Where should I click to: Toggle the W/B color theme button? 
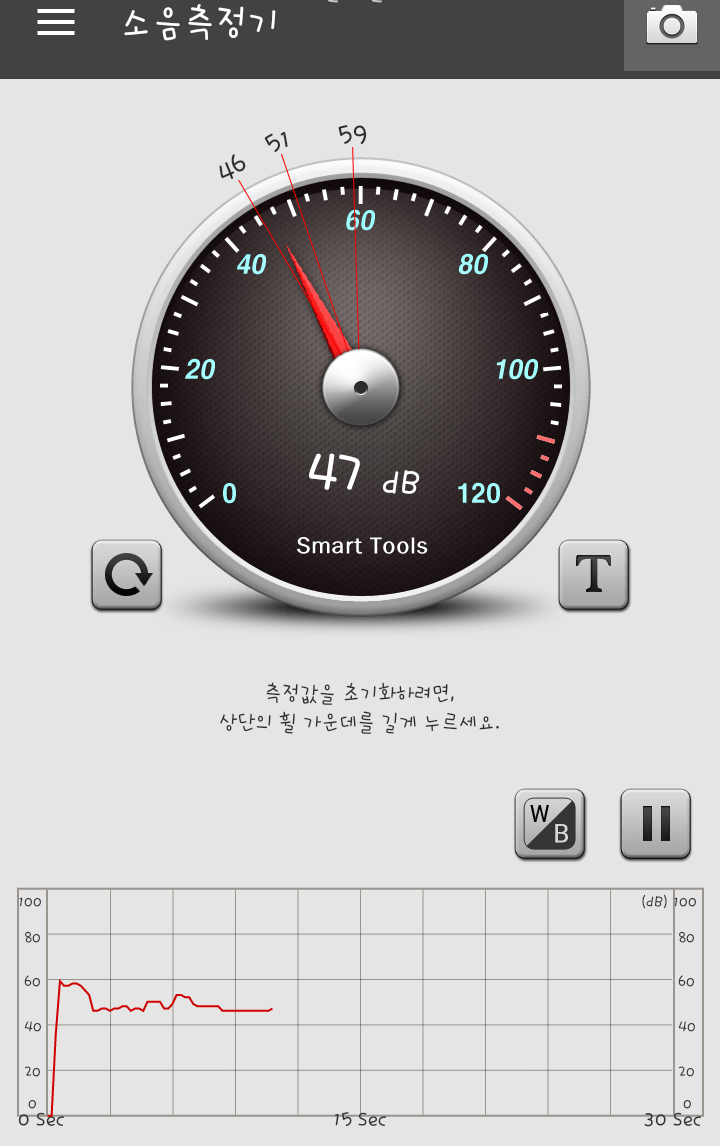click(x=550, y=824)
